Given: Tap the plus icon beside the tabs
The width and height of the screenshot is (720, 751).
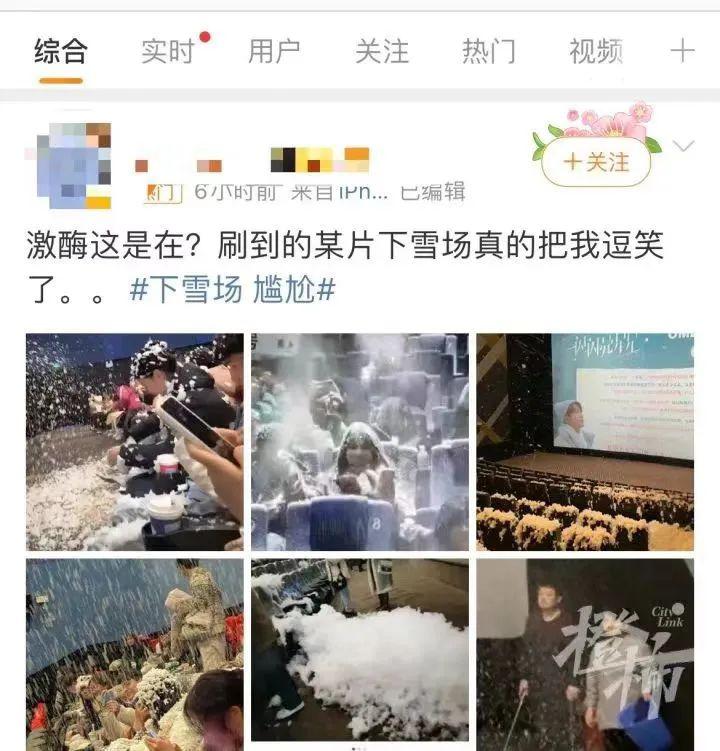Looking at the screenshot, I should (x=683, y=51).
